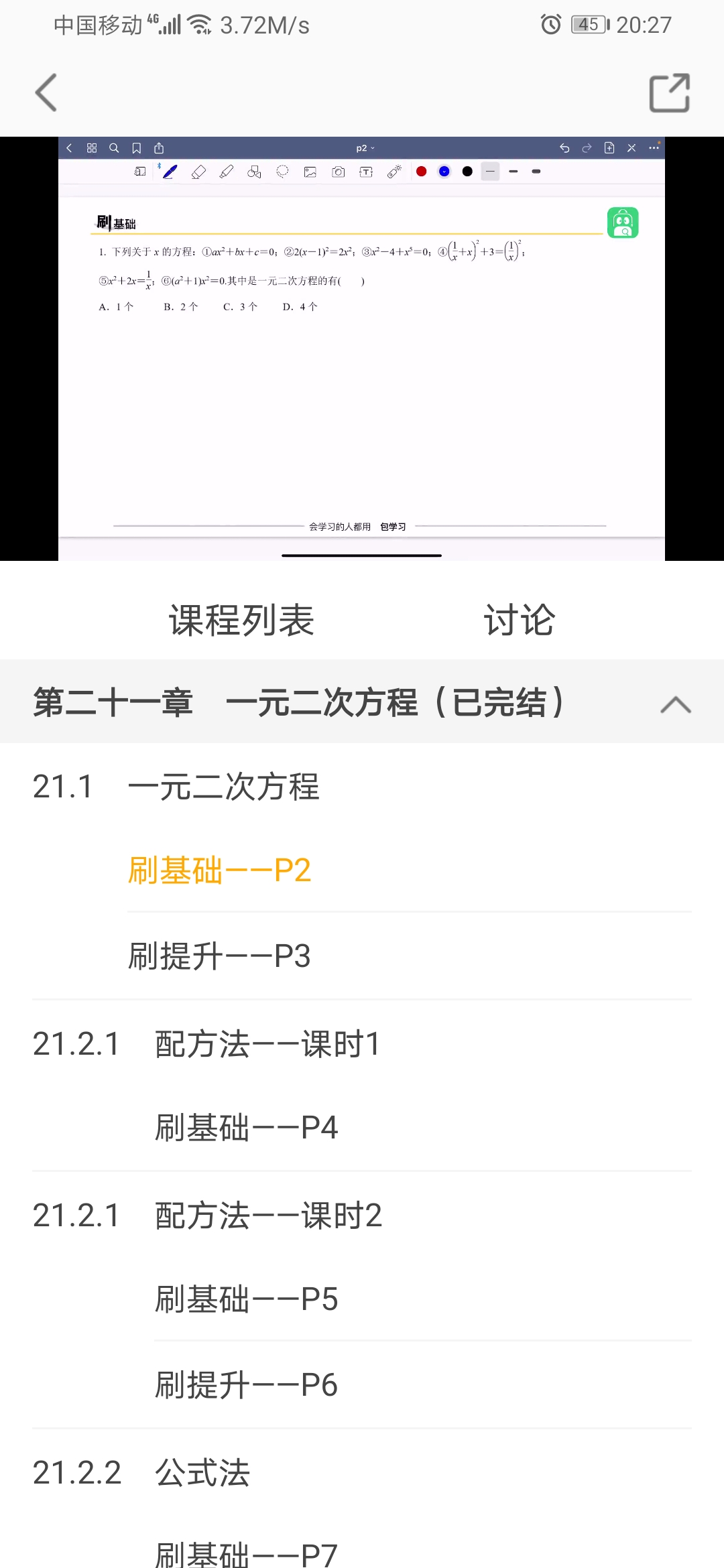
Task: Switch to the 课程列表 tab
Action: 241,620
